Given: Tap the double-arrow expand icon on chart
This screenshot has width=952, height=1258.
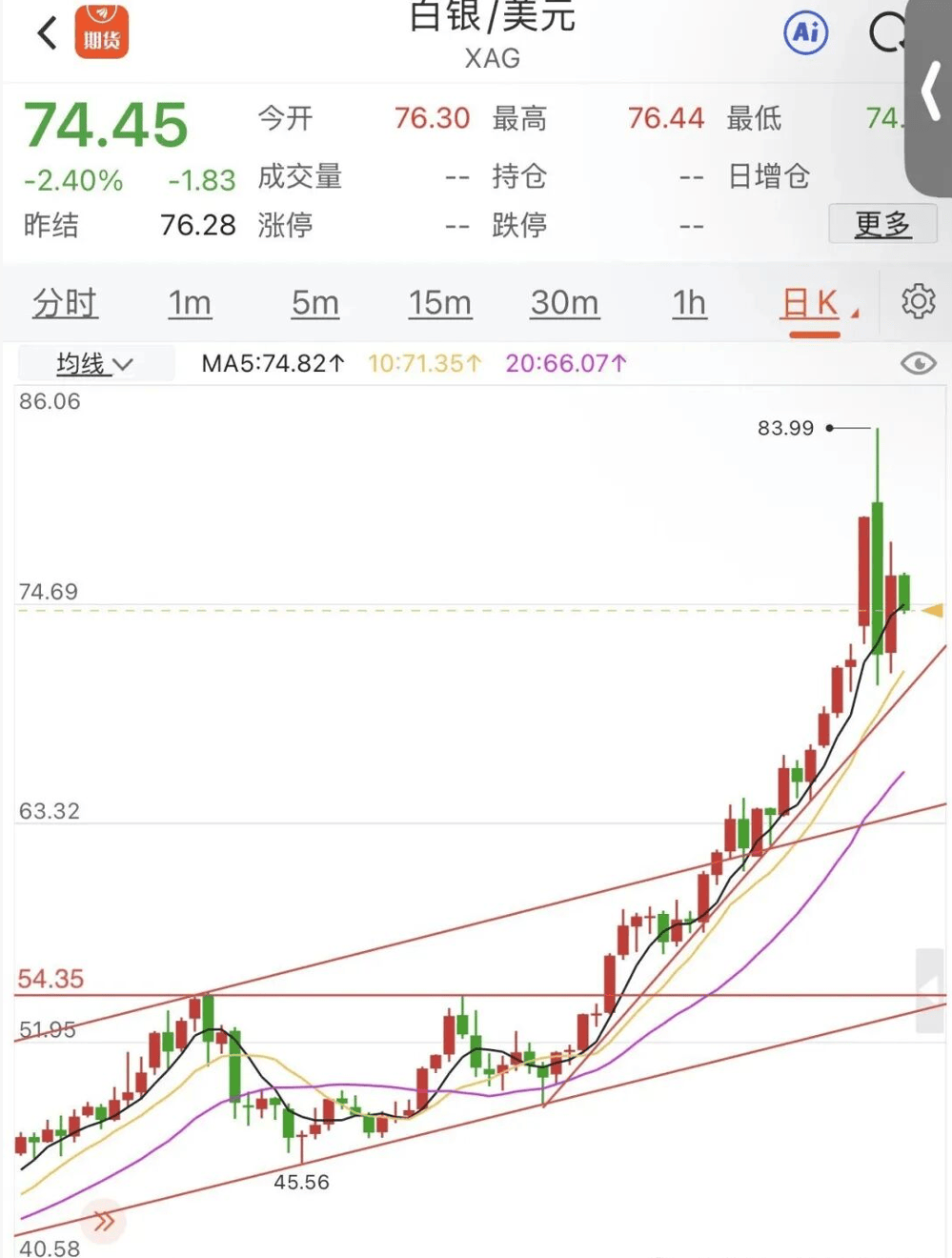Looking at the screenshot, I should coord(103,1221).
